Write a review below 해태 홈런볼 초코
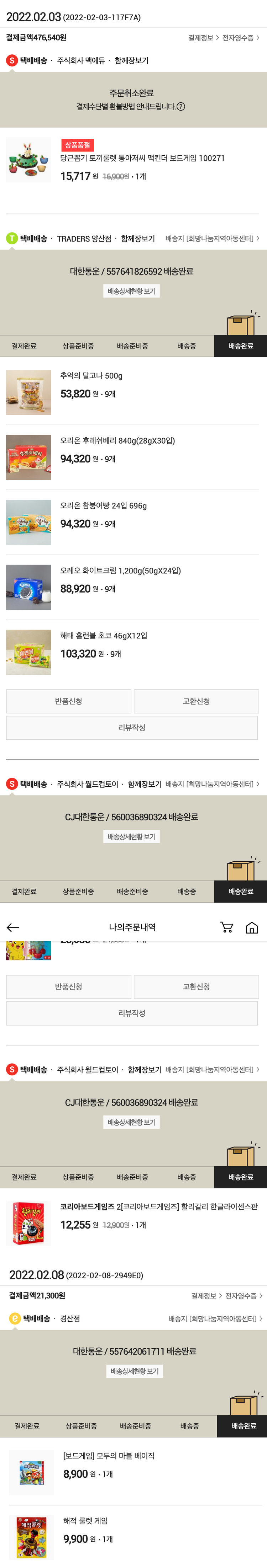 click(x=132, y=727)
